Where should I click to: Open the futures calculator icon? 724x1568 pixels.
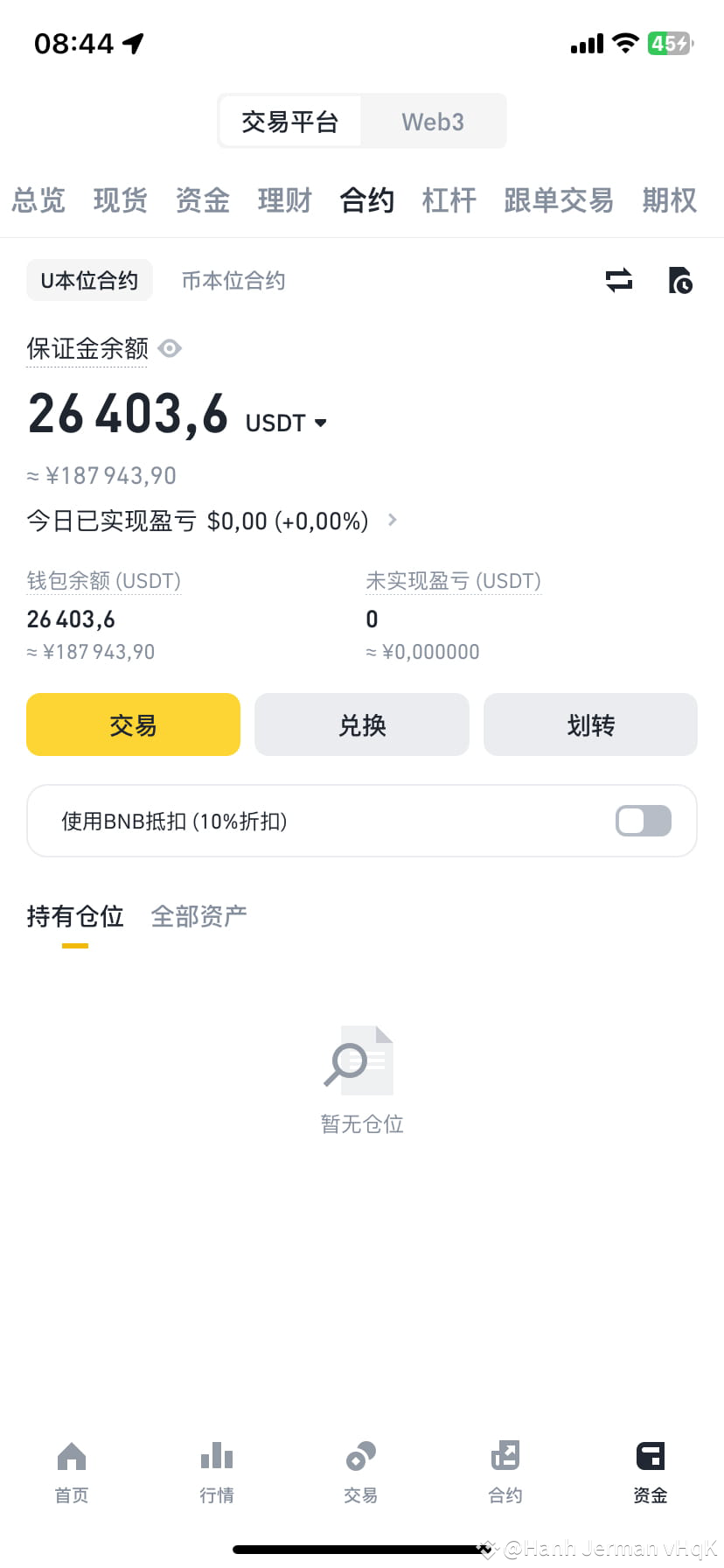click(x=680, y=280)
